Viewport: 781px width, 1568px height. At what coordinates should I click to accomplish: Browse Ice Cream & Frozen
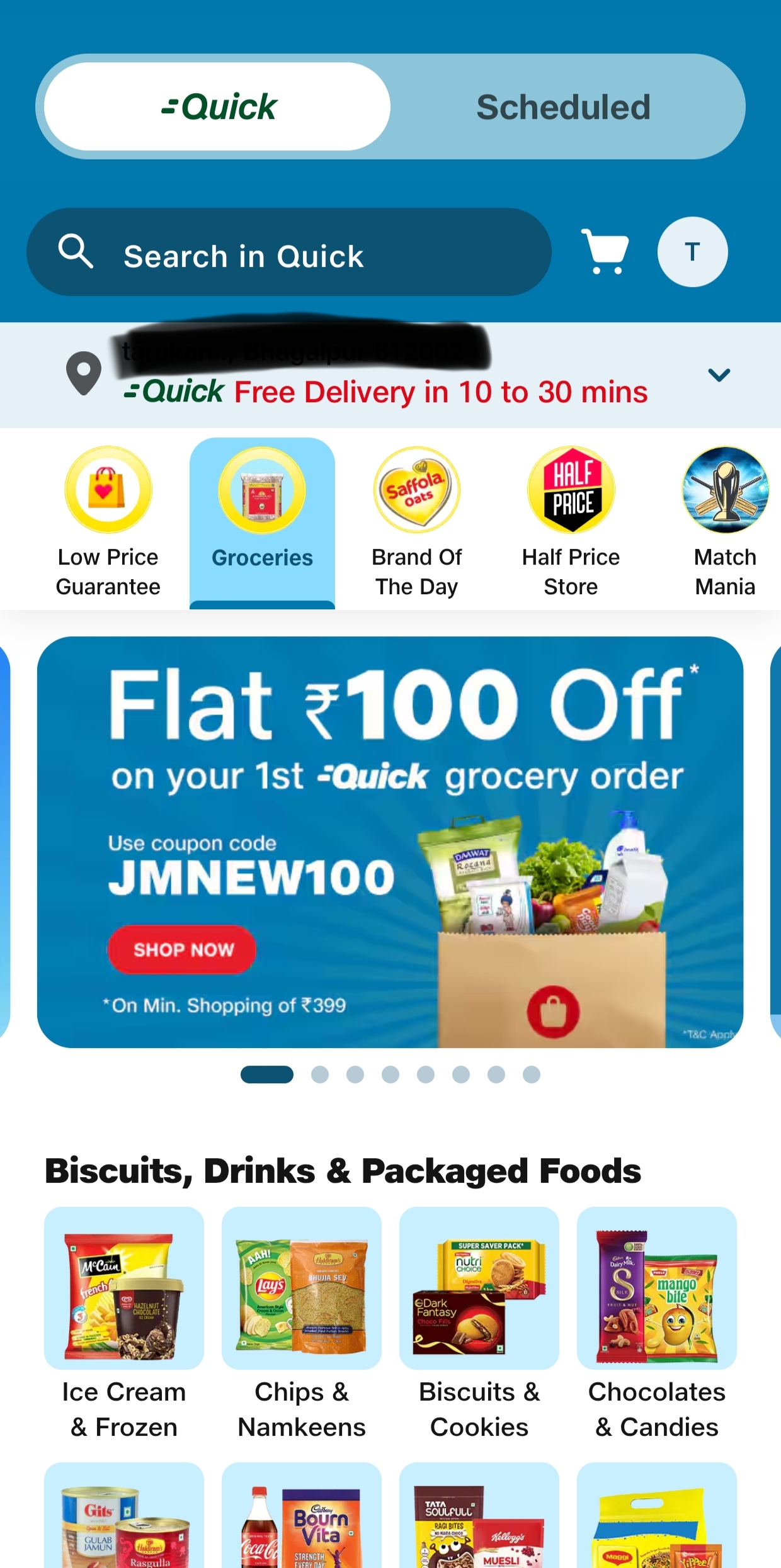coord(124,1322)
